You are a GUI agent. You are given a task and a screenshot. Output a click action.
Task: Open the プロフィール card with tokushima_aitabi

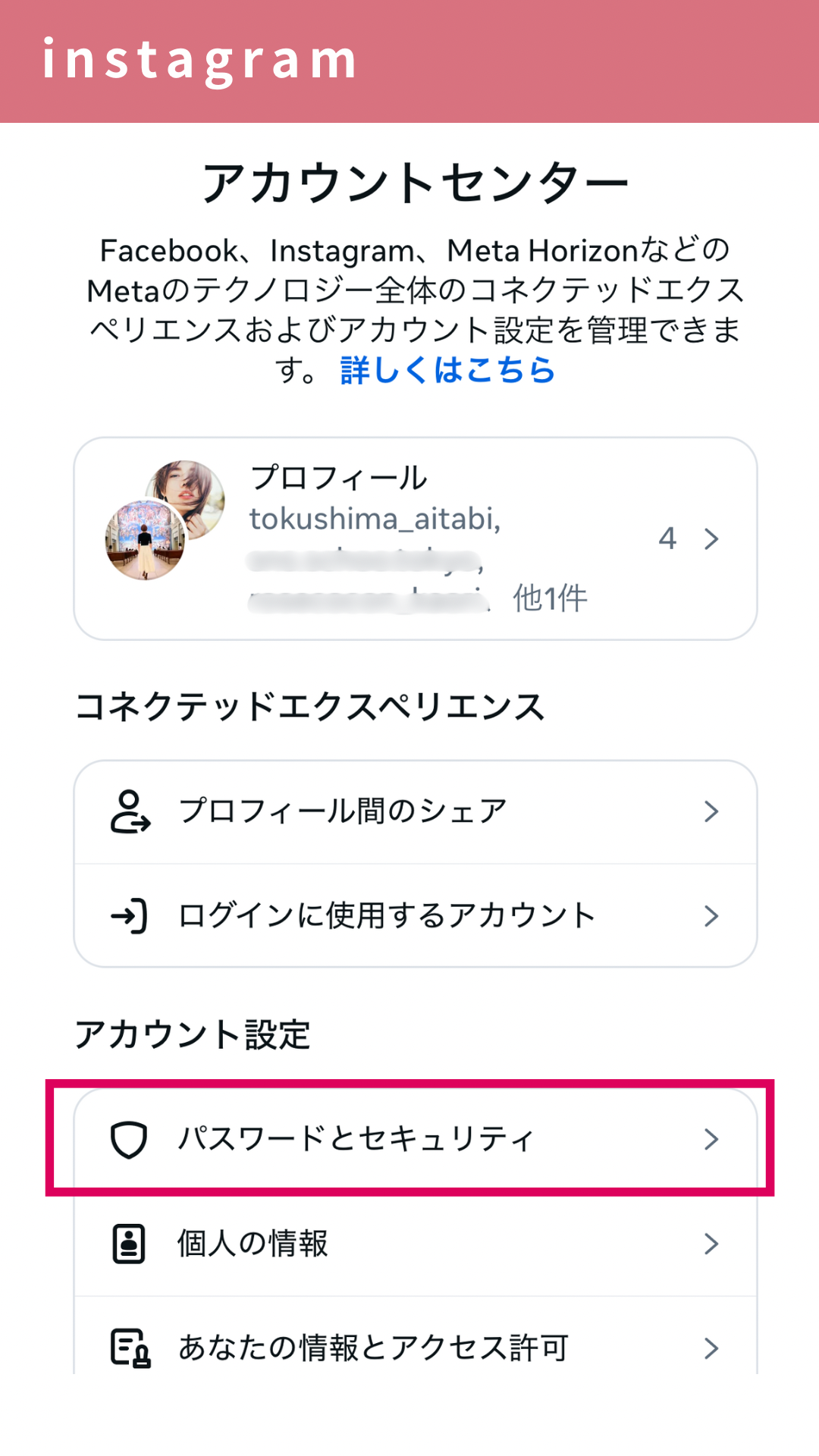point(415,538)
